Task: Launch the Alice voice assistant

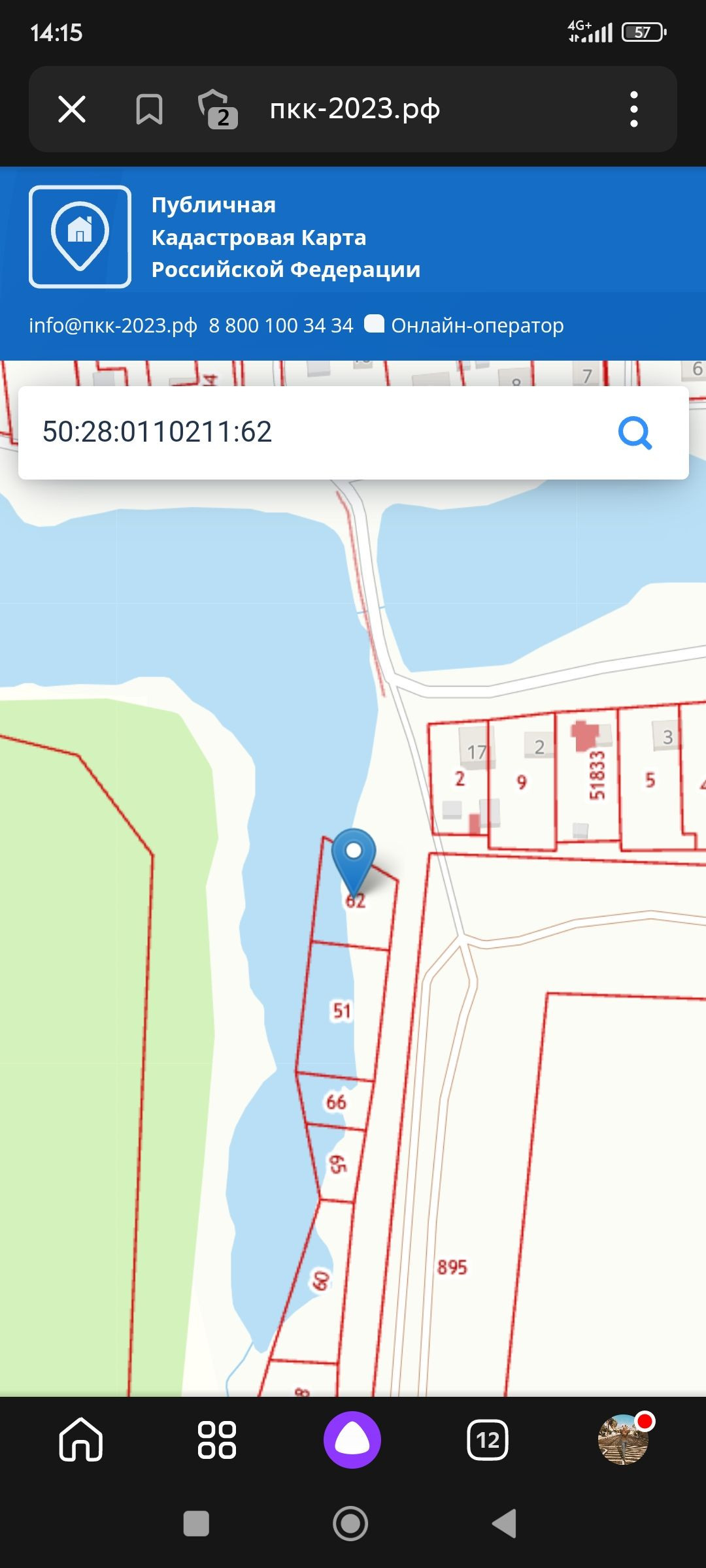Action: 352,1440
